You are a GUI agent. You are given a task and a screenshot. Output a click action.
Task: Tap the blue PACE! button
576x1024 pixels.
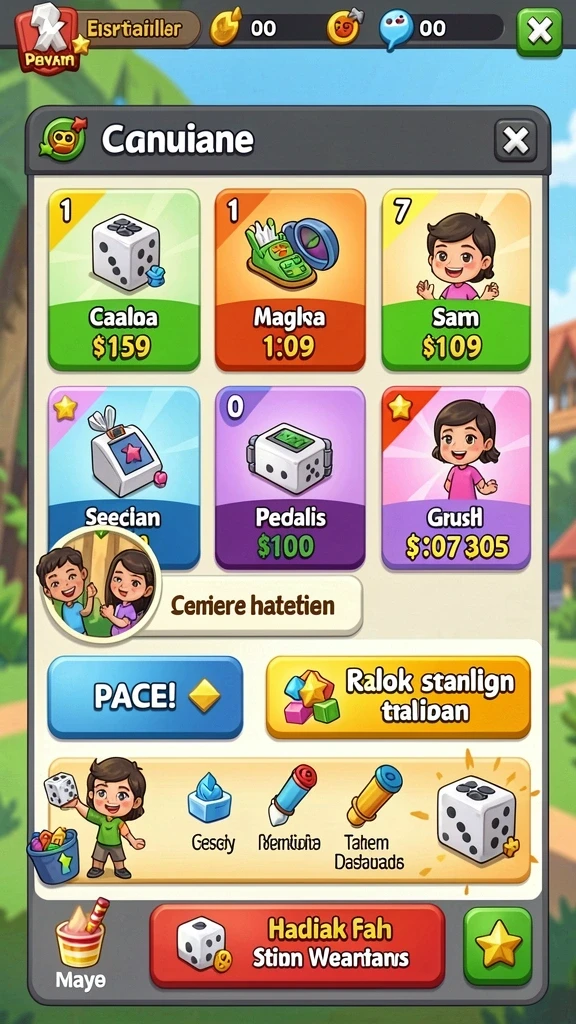click(x=145, y=697)
